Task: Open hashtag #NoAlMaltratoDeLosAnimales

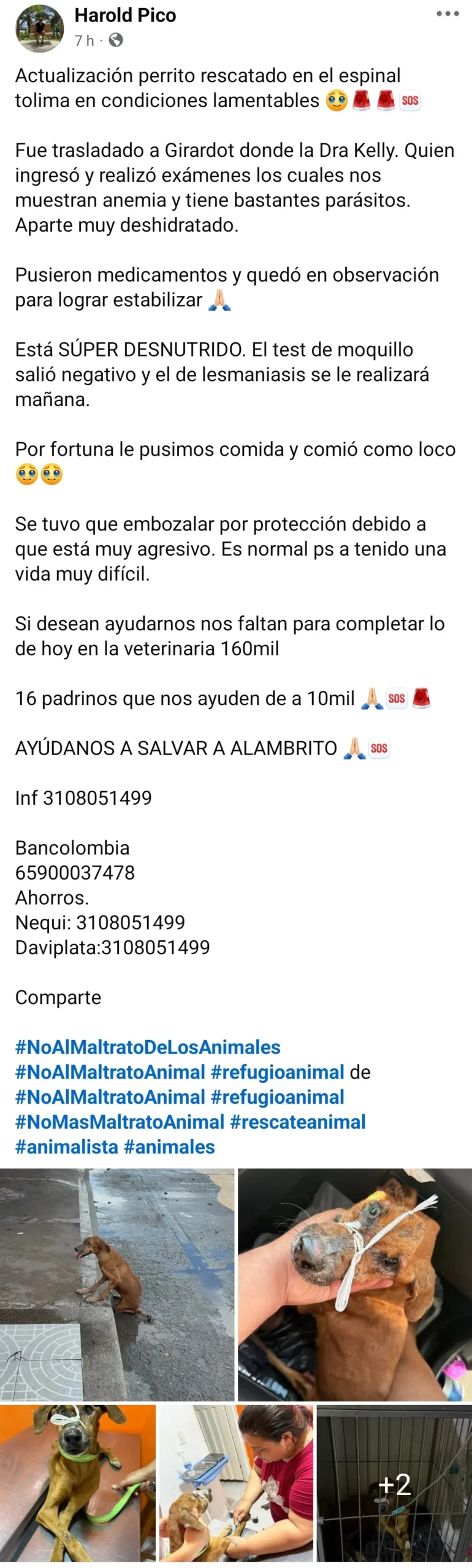Action: [148, 1047]
